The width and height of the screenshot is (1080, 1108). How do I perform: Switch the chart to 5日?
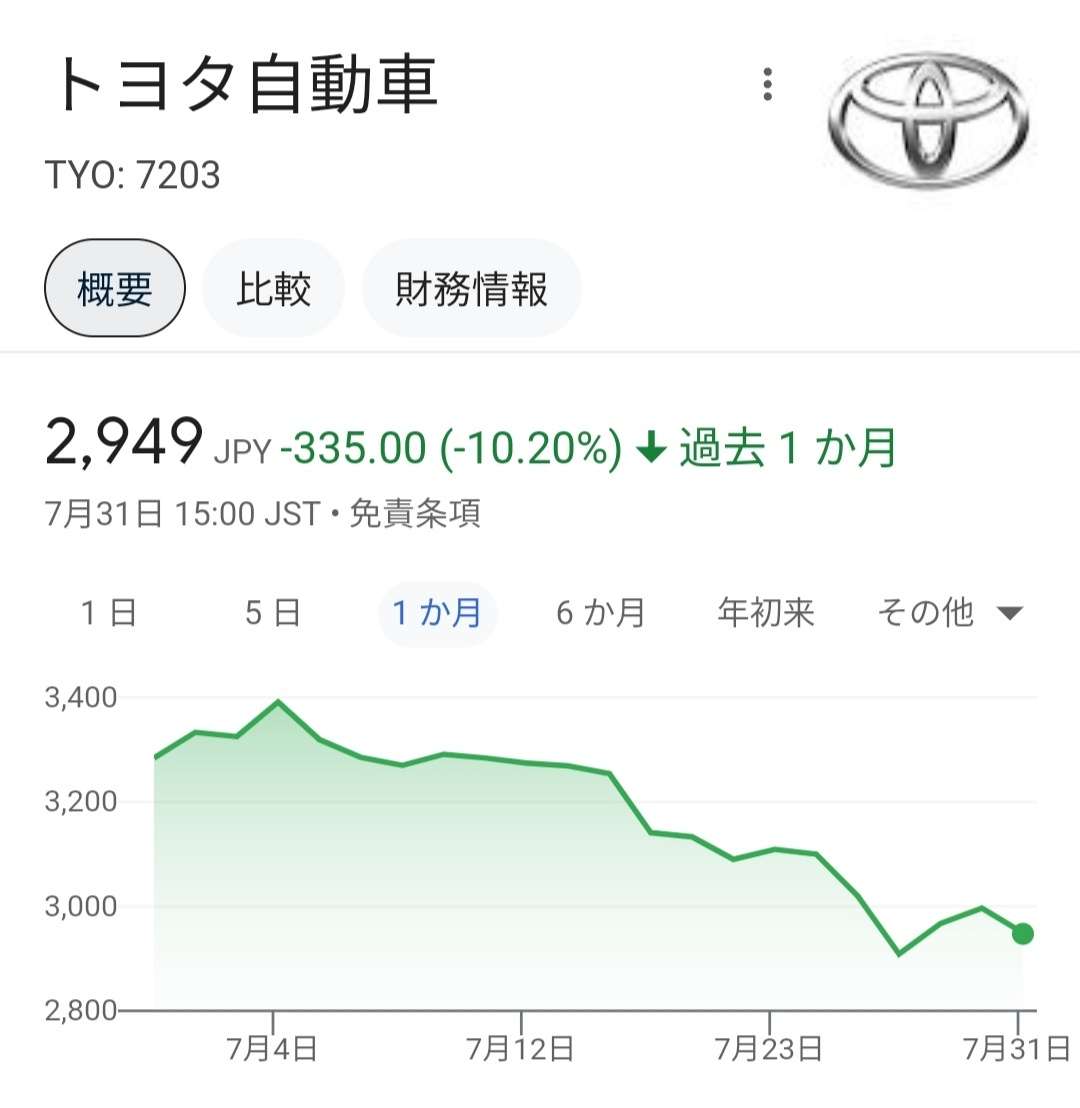click(272, 612)
